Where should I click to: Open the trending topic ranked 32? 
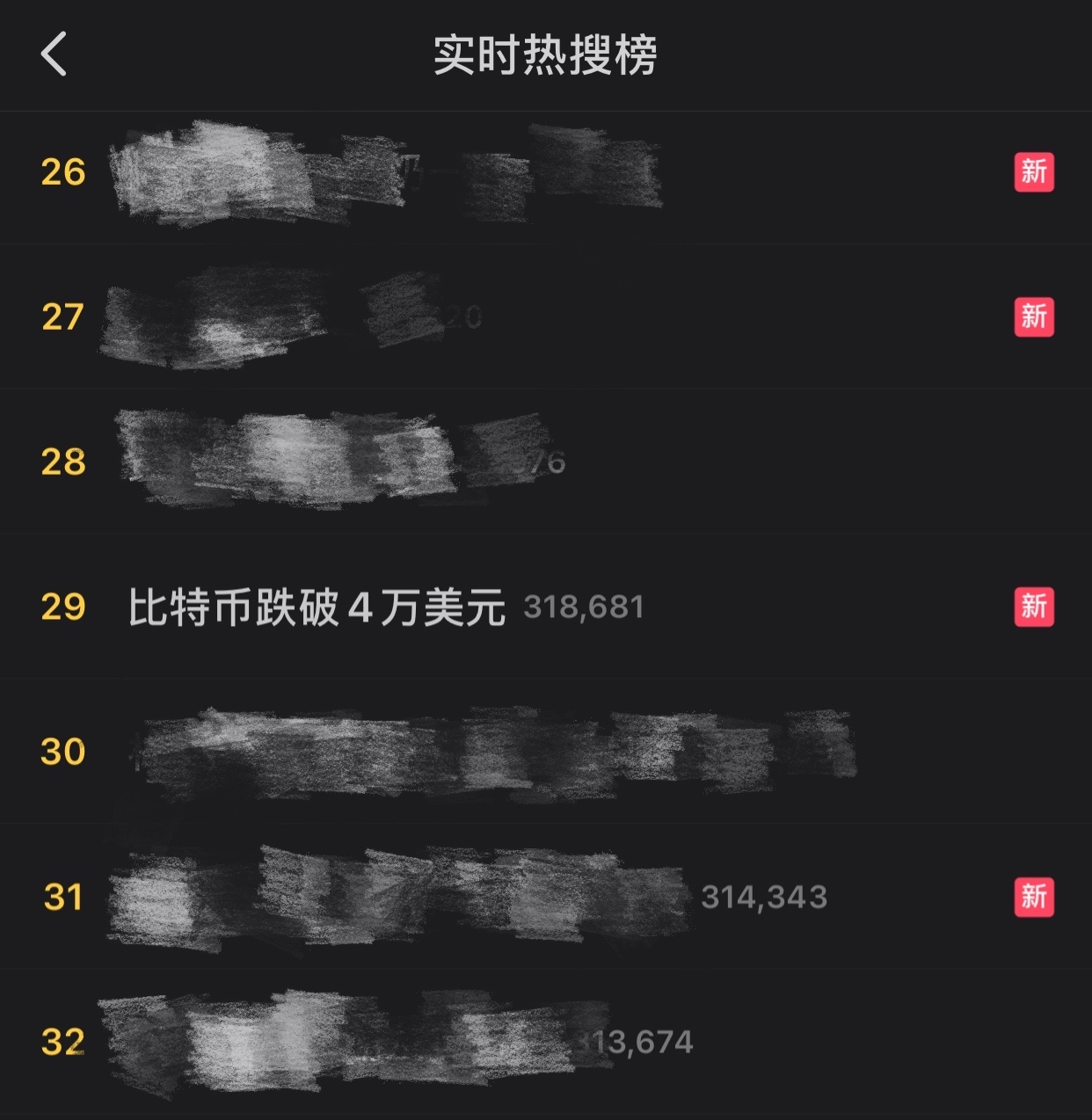(x=352, y=1042)
